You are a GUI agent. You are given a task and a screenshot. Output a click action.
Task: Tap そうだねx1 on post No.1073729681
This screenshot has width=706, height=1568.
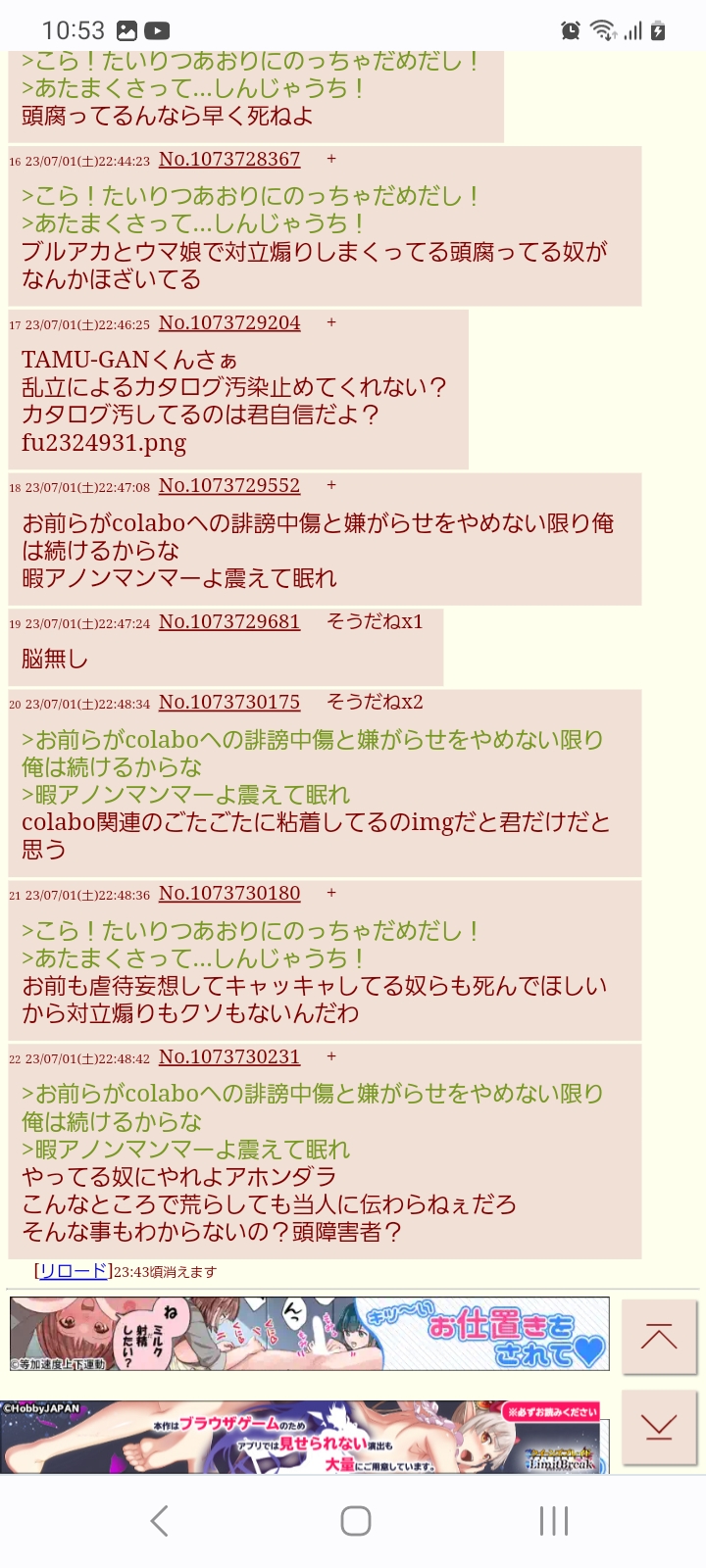point(375,621)
